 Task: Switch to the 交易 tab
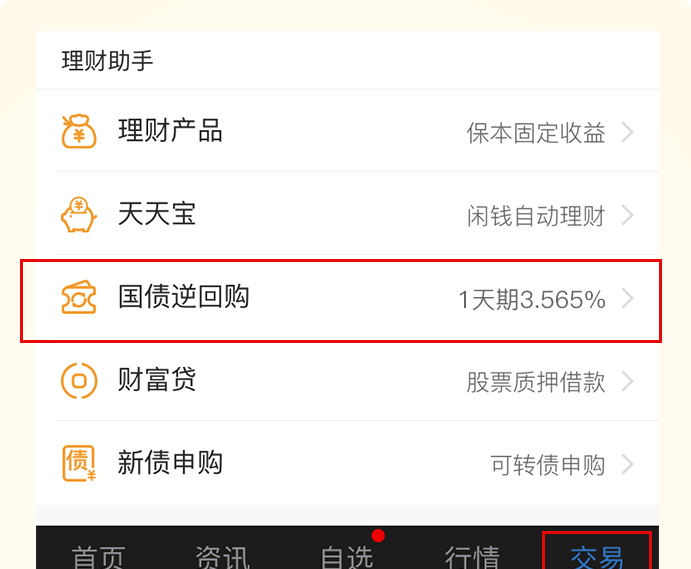(x=597, y=555)
